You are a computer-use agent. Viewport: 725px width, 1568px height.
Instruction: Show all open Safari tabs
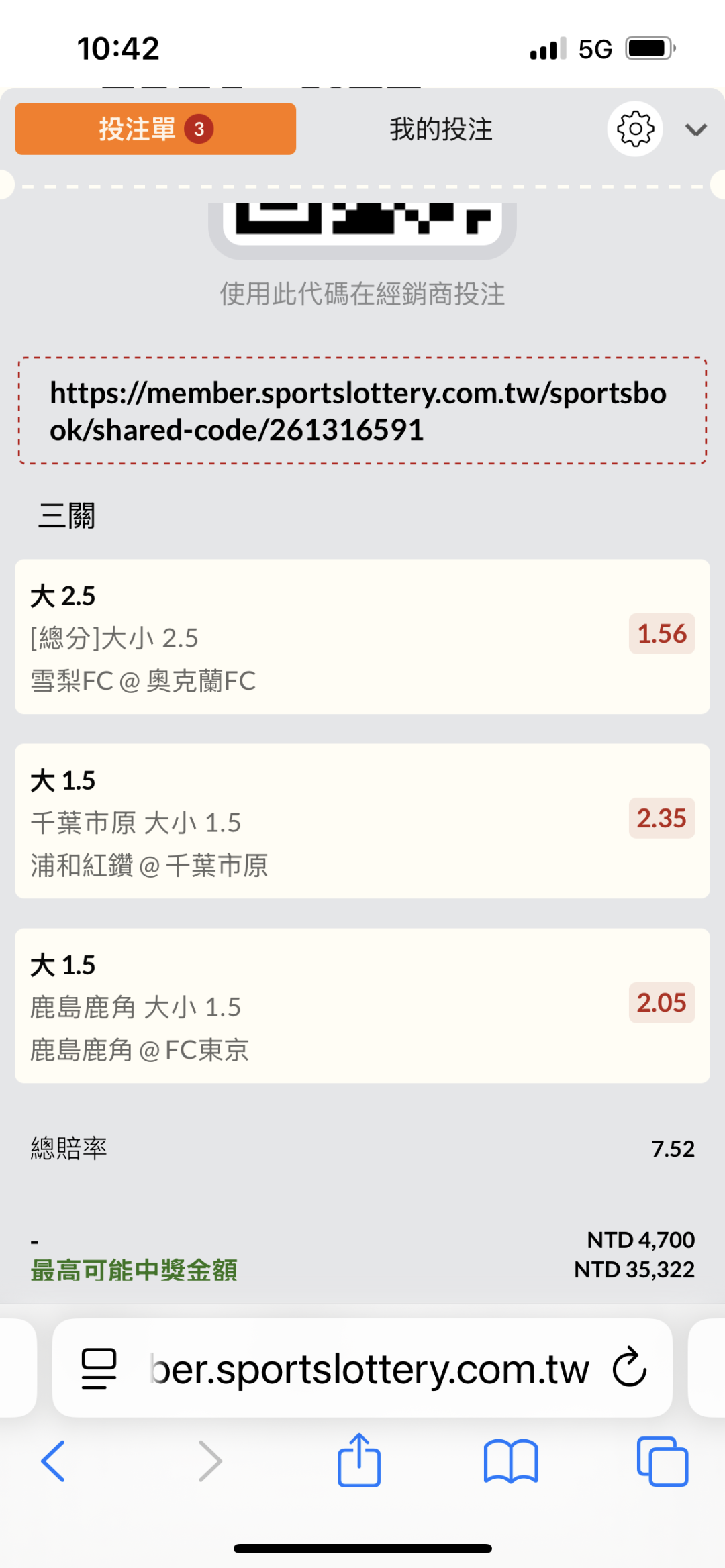(x=662, y=1461)
